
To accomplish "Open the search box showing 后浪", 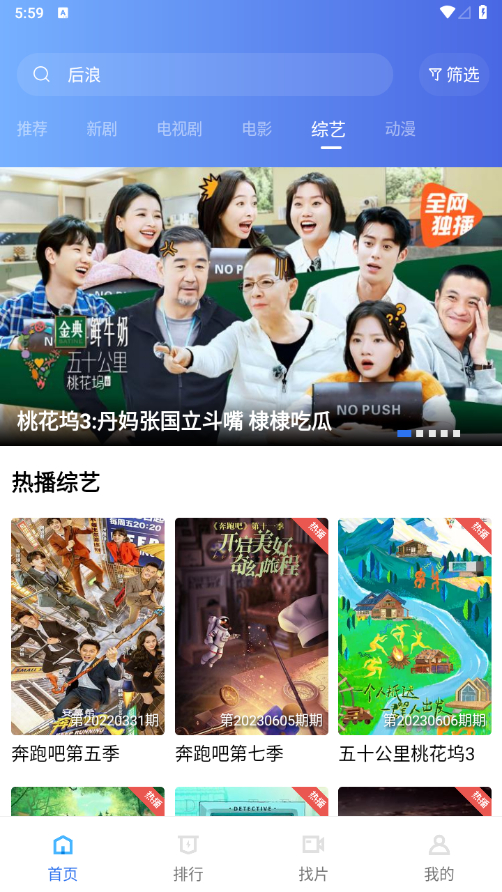I will [205, 75].
